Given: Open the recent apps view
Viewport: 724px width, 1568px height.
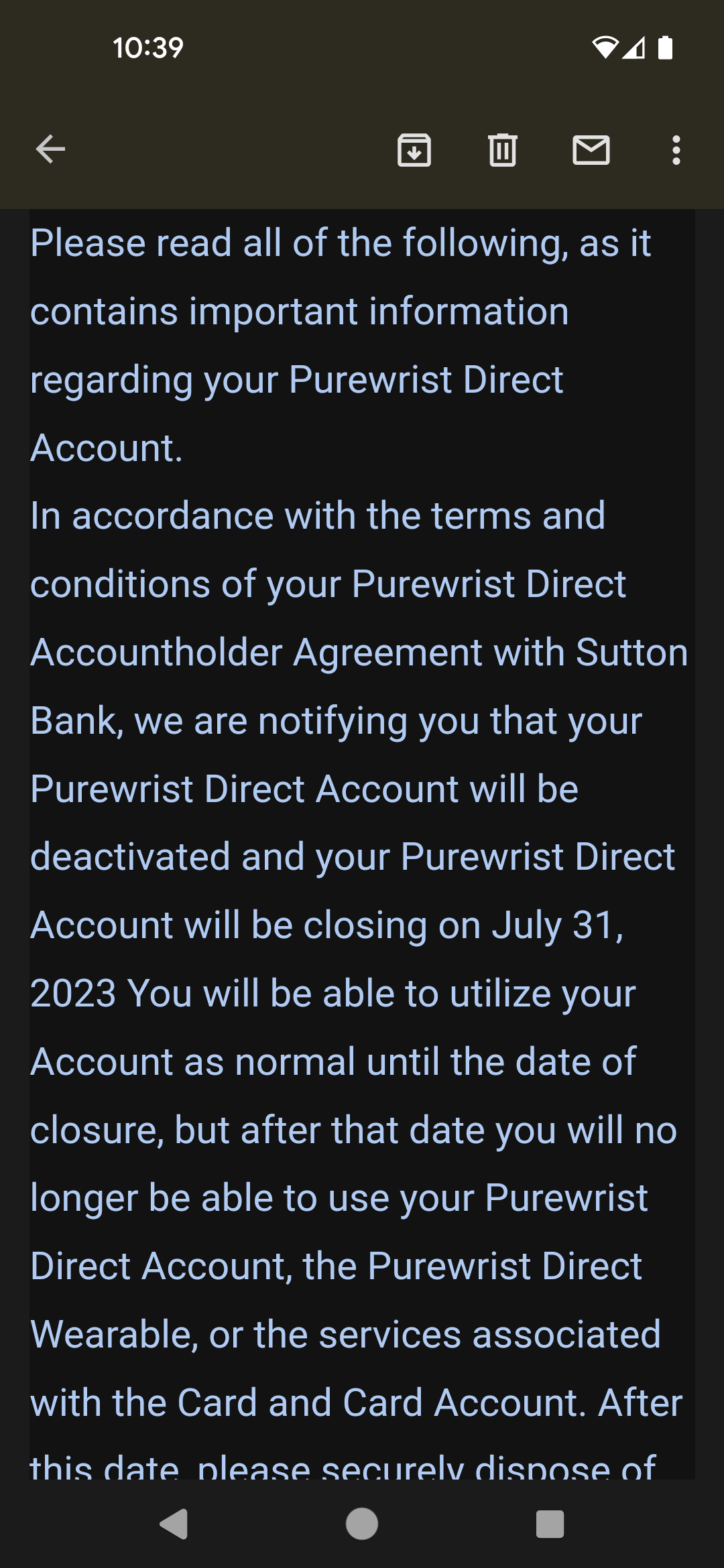Looking at the screenshot, I should [x=550, y=1524].
